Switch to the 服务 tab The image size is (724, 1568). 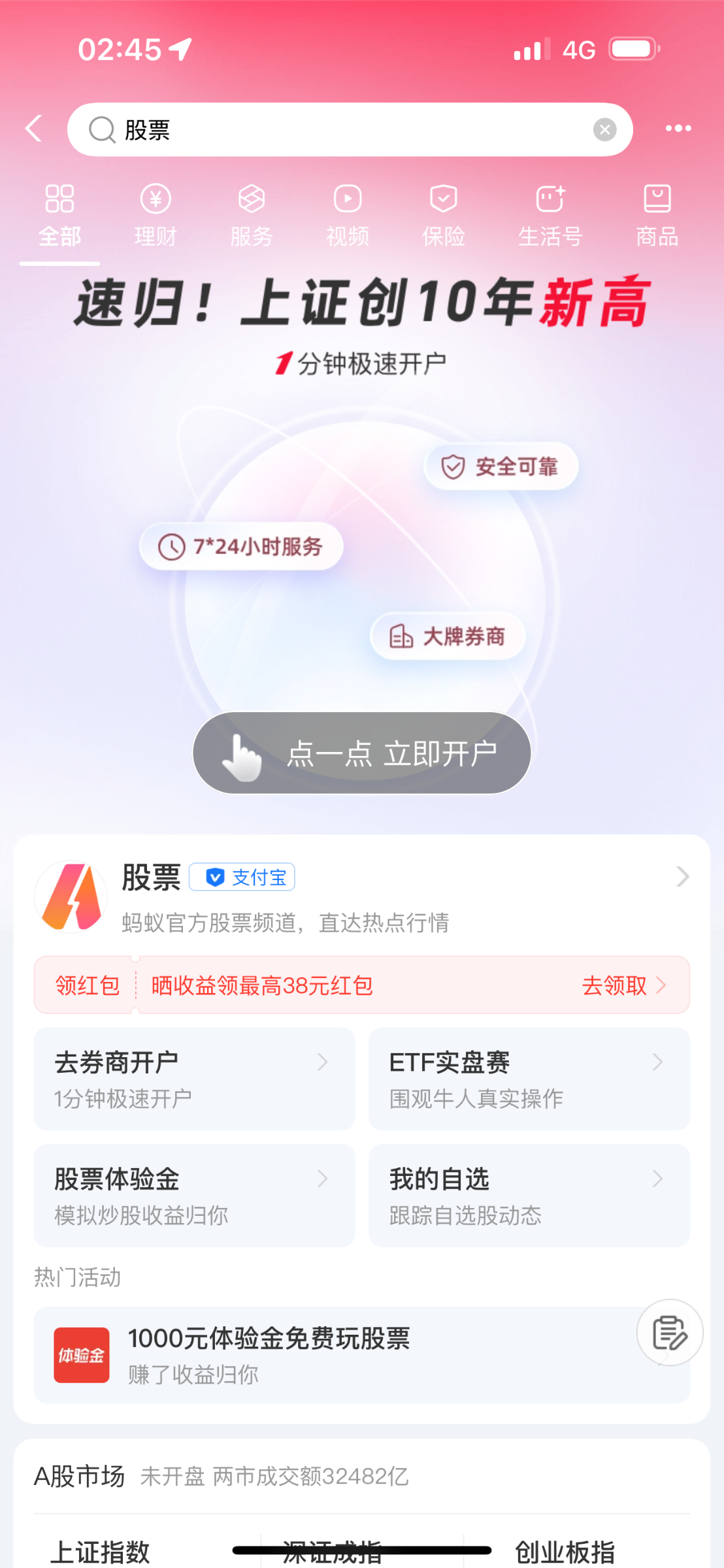coord(252,216)
